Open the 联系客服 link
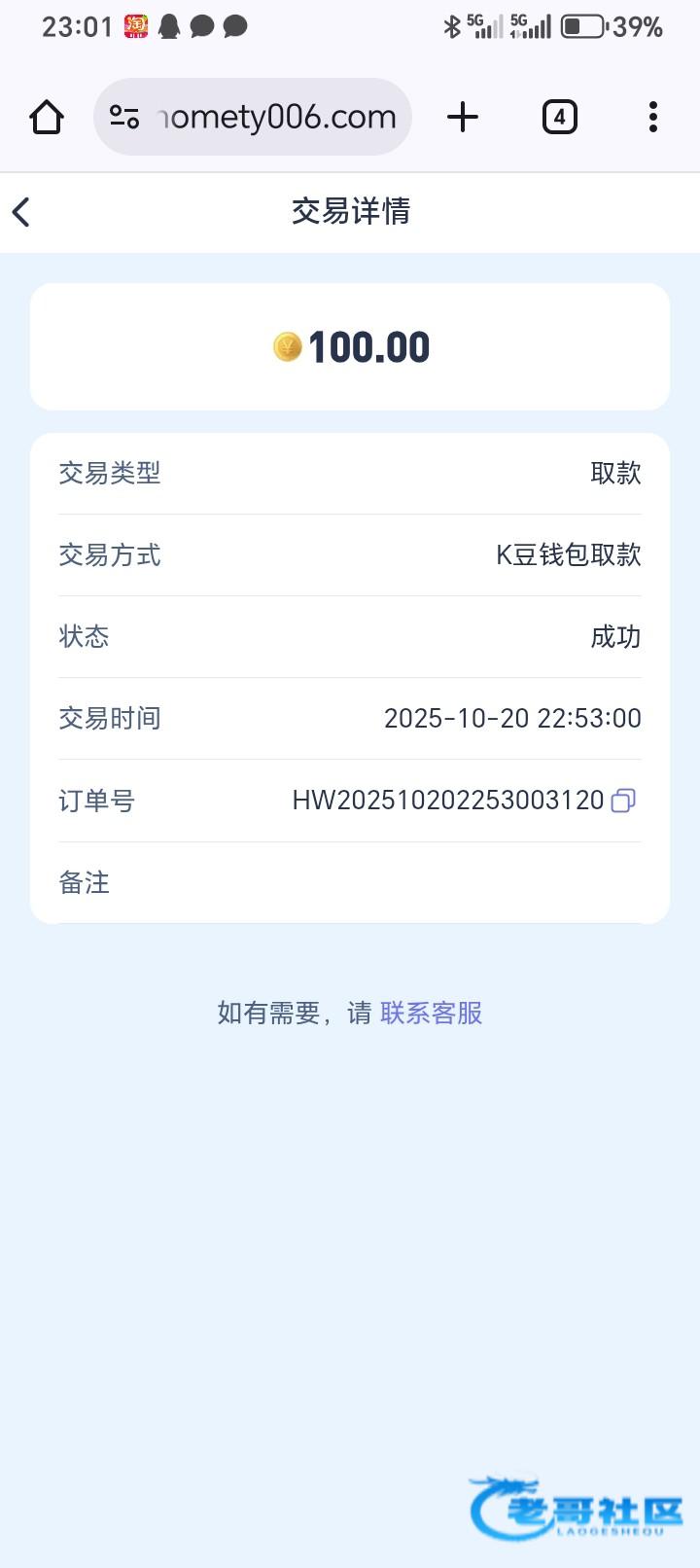Image resolution: width=700 pixels, height=1568 pixels. 431,1013
